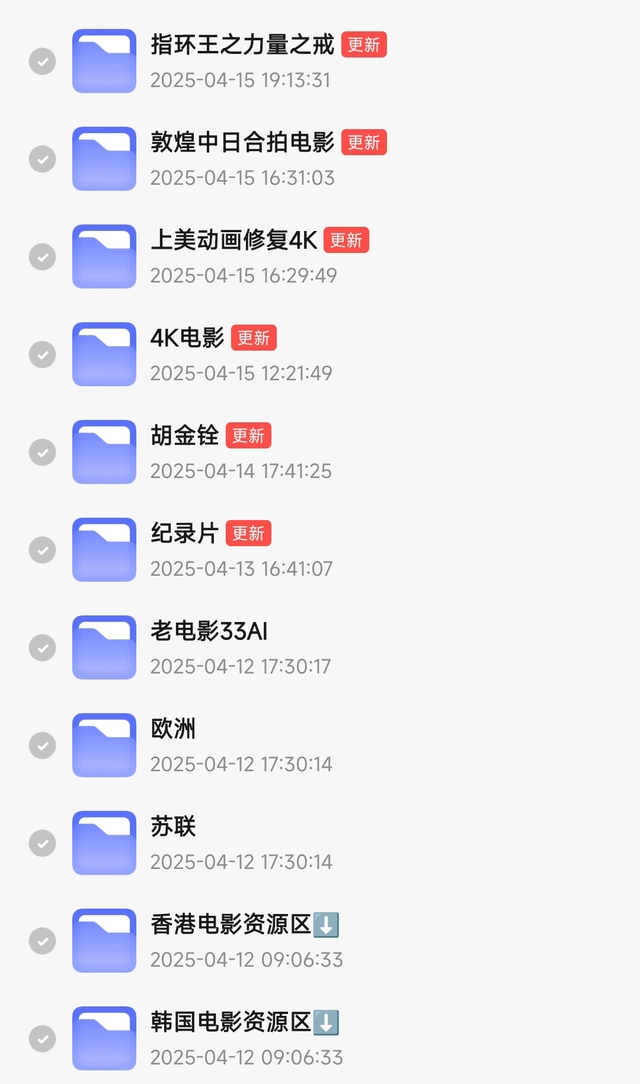The width and height of the screenshot is (640, 1084).
Task: Tick the checkbox next to 胡金铨
Action: [x=42, y=452]
